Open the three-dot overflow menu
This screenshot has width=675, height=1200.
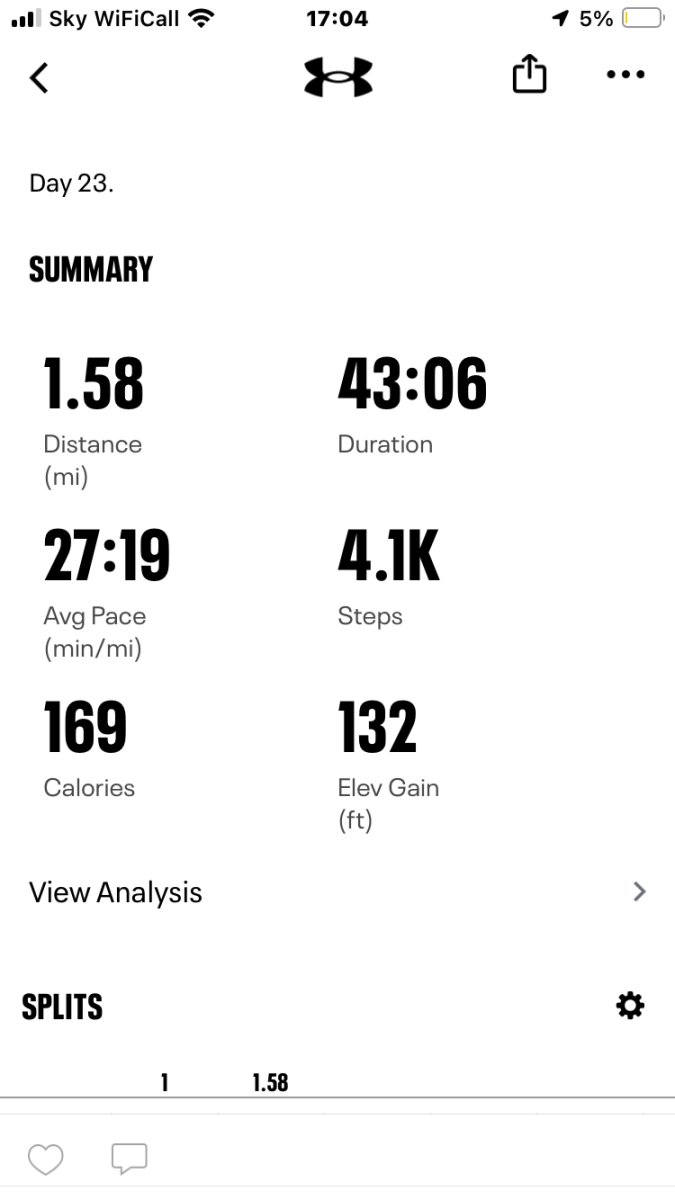[x=626, y=75]
